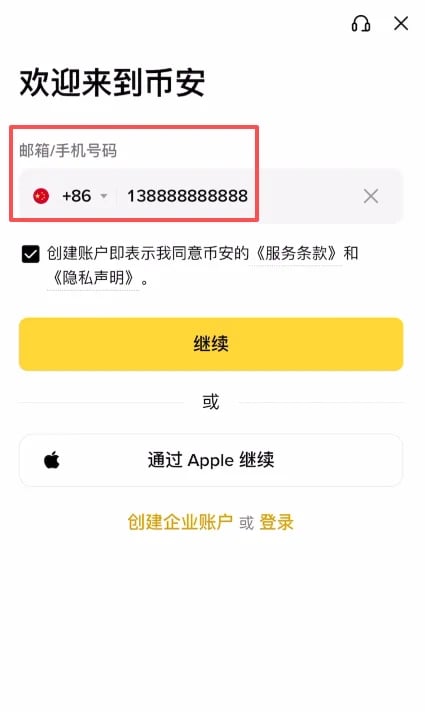This screenshot has width=425, height=712.
Task: Uncheck the terms agreement checkbox
Action: tap(30, 254)
